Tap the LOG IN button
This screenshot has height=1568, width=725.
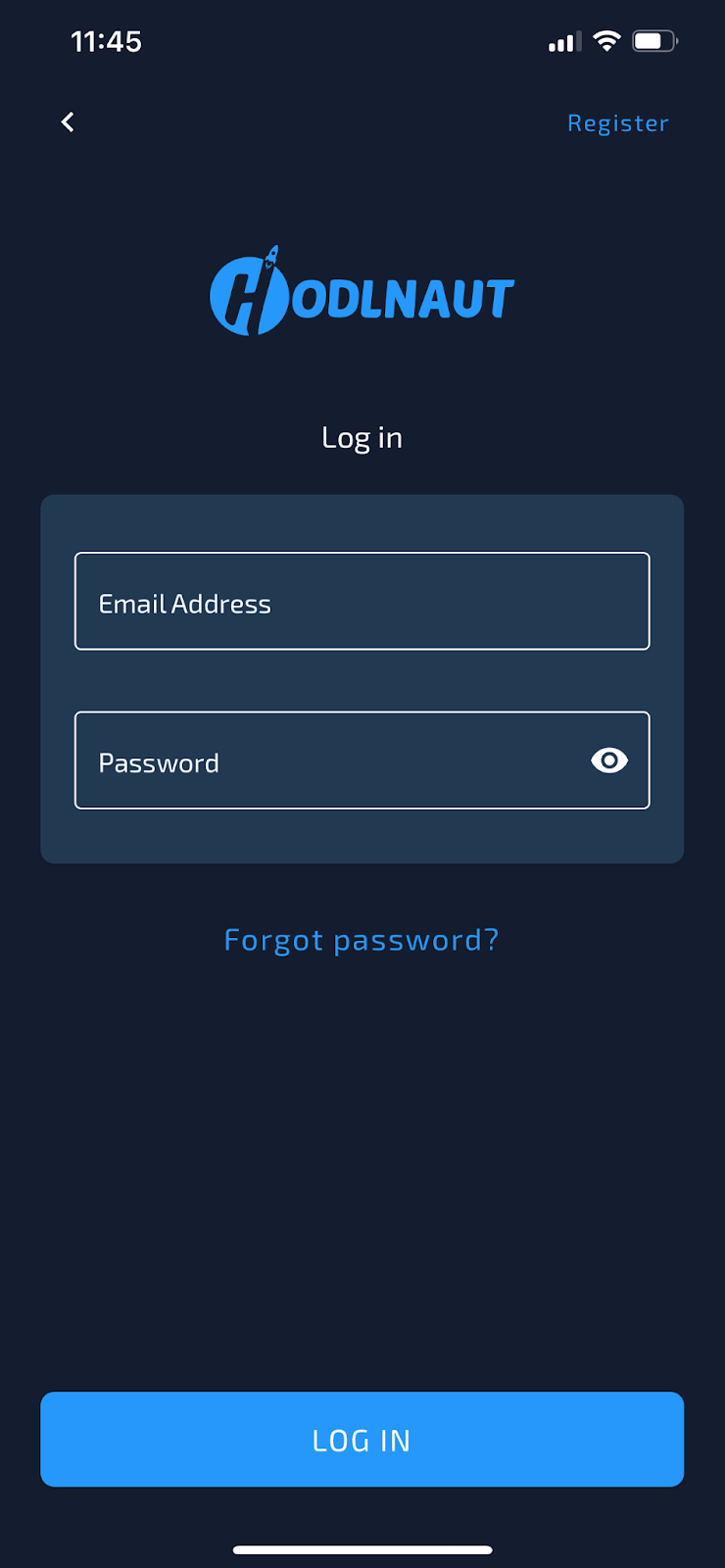[x=362, y=1439]
